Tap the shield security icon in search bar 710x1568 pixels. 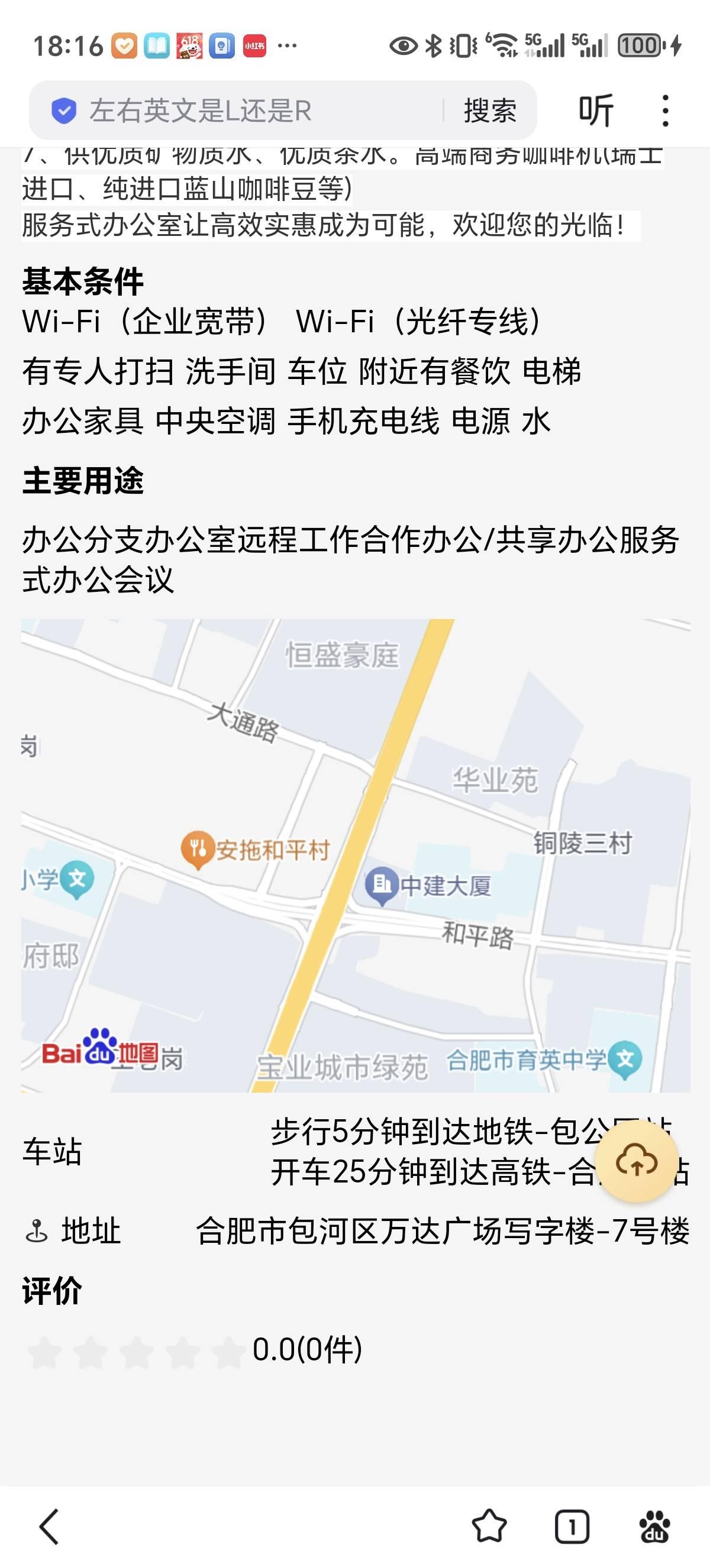pyautogui.click(x=63, y=111)
